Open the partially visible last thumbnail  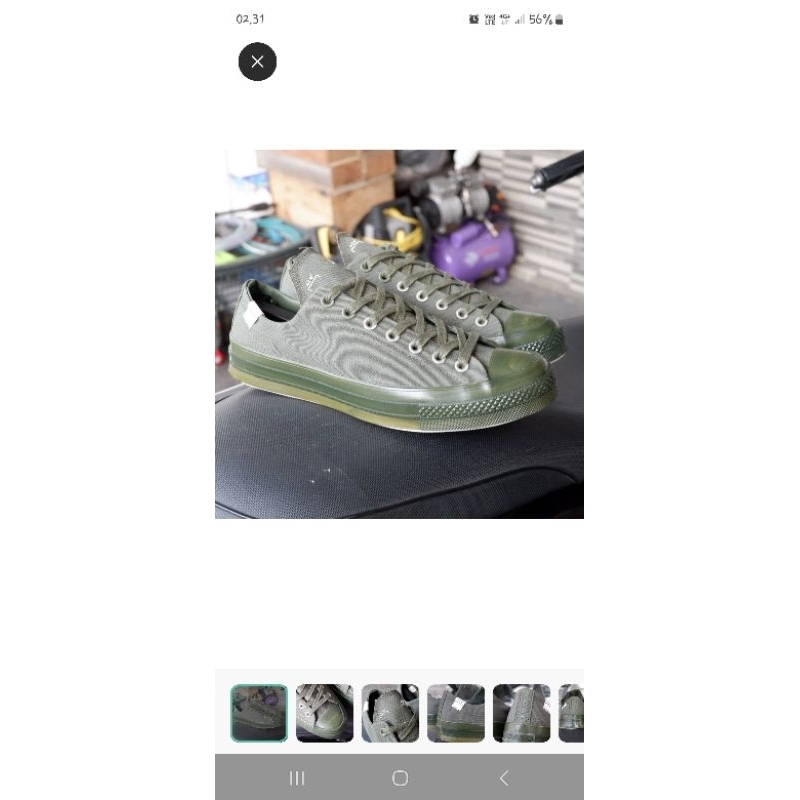[571, 713]
